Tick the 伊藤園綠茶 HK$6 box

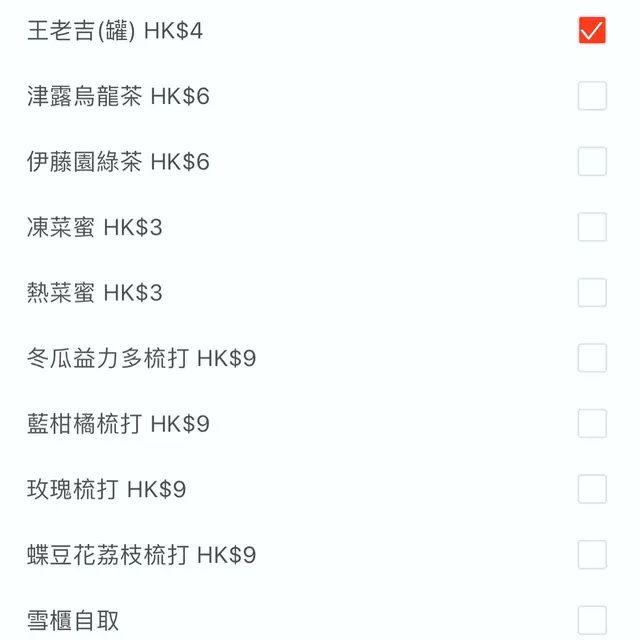(592, 161)
